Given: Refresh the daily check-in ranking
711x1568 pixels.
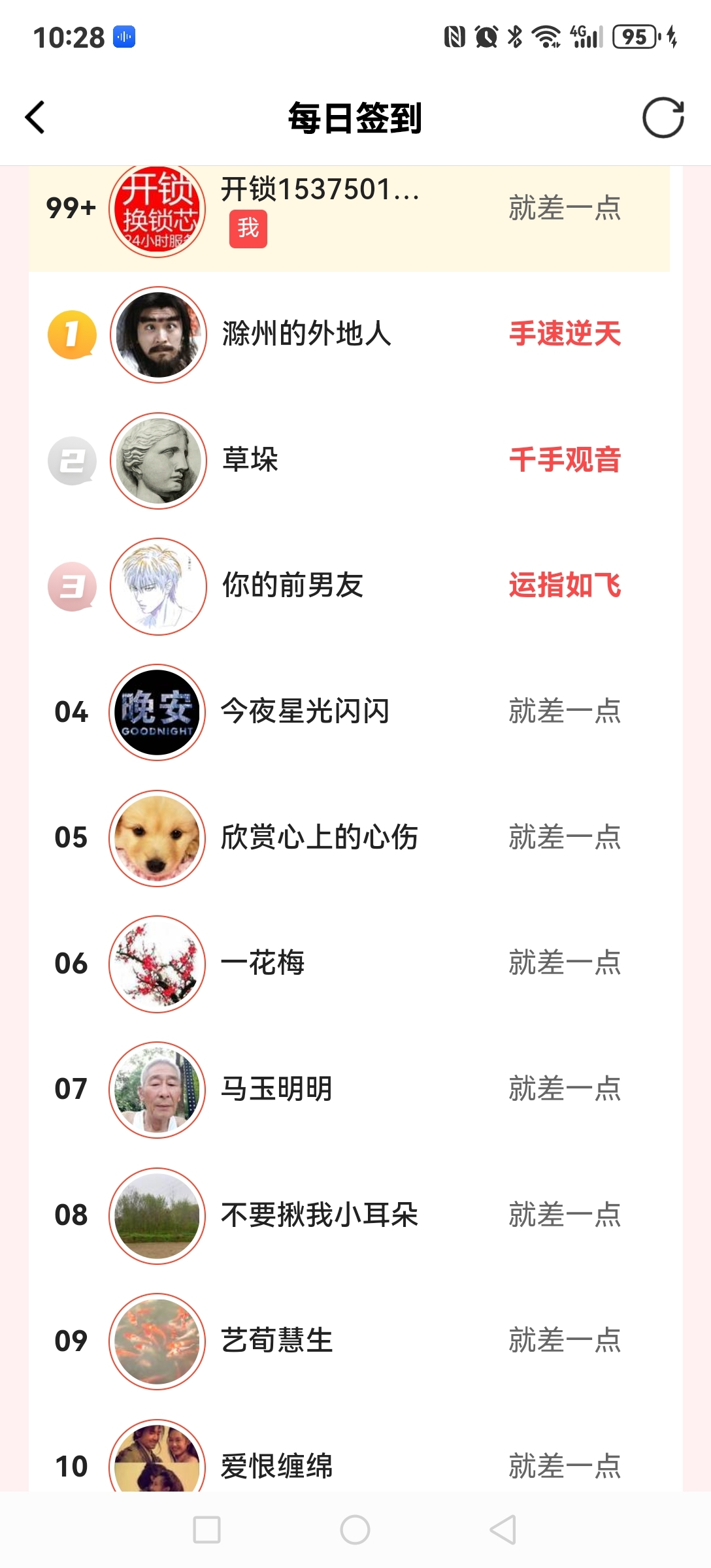Looking at the screenshot, I should (x=663, y=118).
